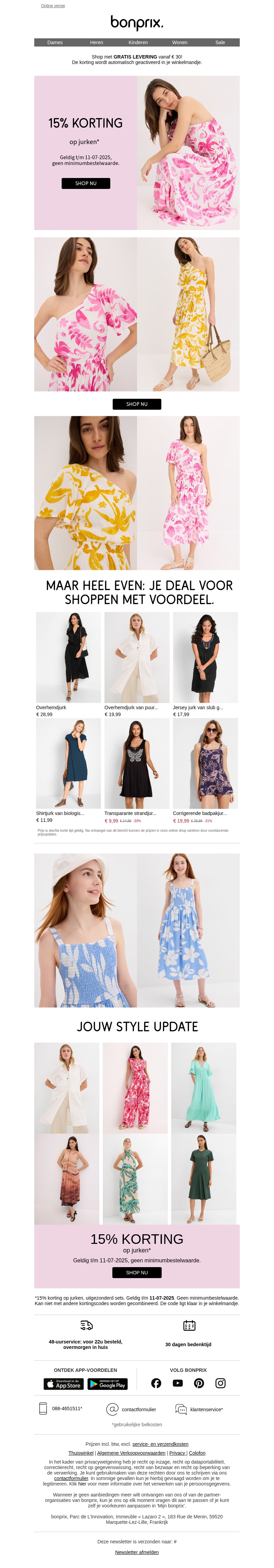Viewport: 274px width, 1568px height.
Task: Download the app from the App Store
Action: pos(63,1384)
